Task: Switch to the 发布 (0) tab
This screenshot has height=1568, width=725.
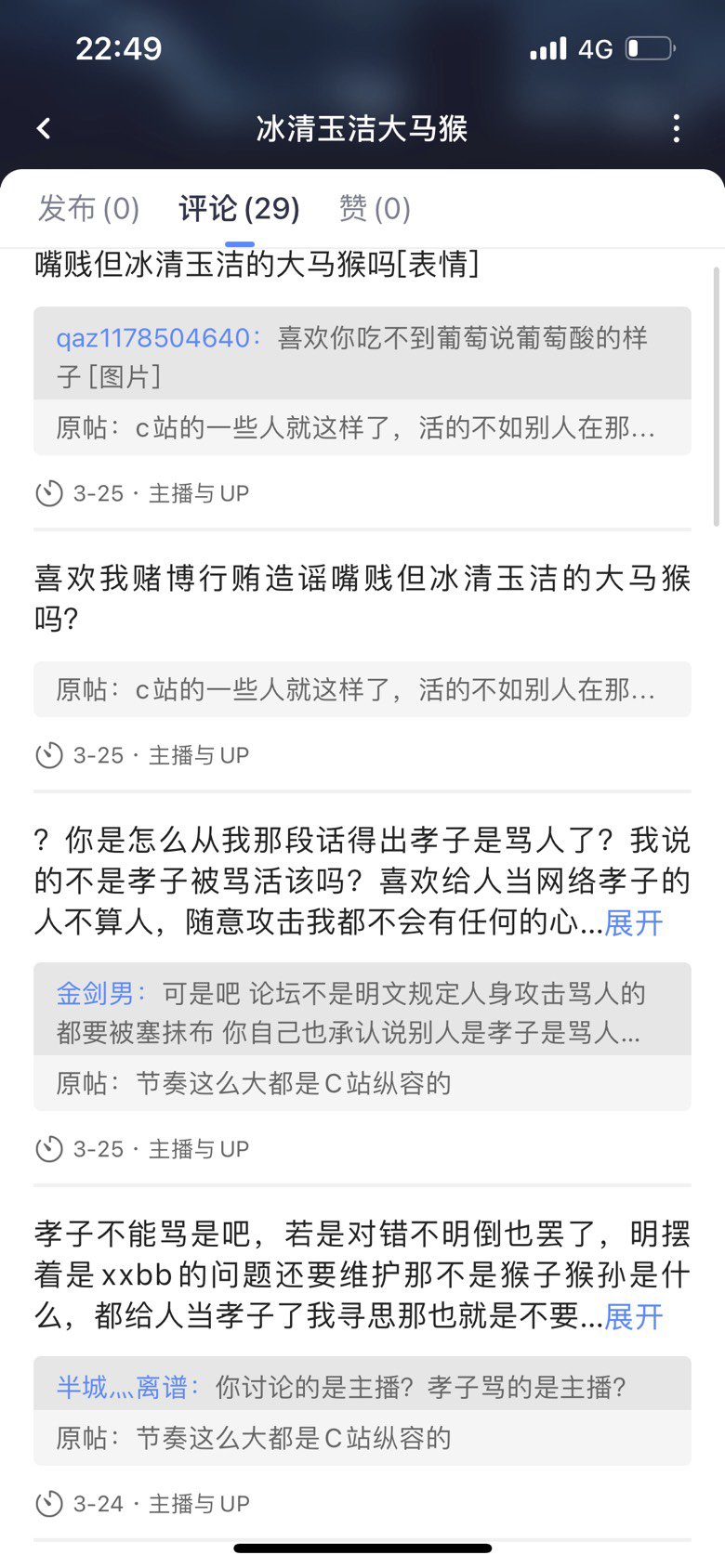Action: 88,208
